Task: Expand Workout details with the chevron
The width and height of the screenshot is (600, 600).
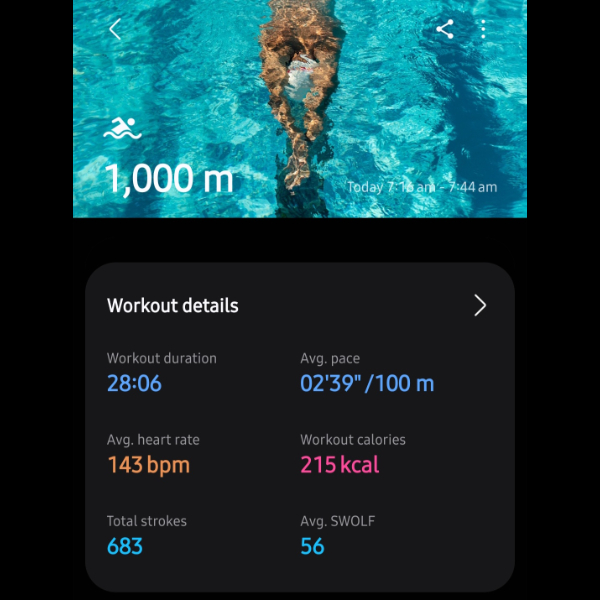Action: 480,306
